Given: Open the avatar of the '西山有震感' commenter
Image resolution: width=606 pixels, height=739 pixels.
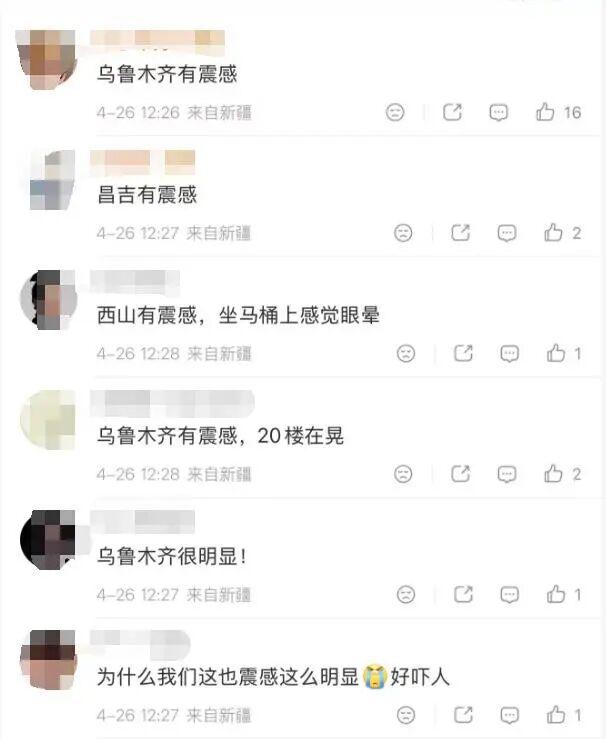Looking at the screenshot, I should pyautogui.click(x=48, y=298).
